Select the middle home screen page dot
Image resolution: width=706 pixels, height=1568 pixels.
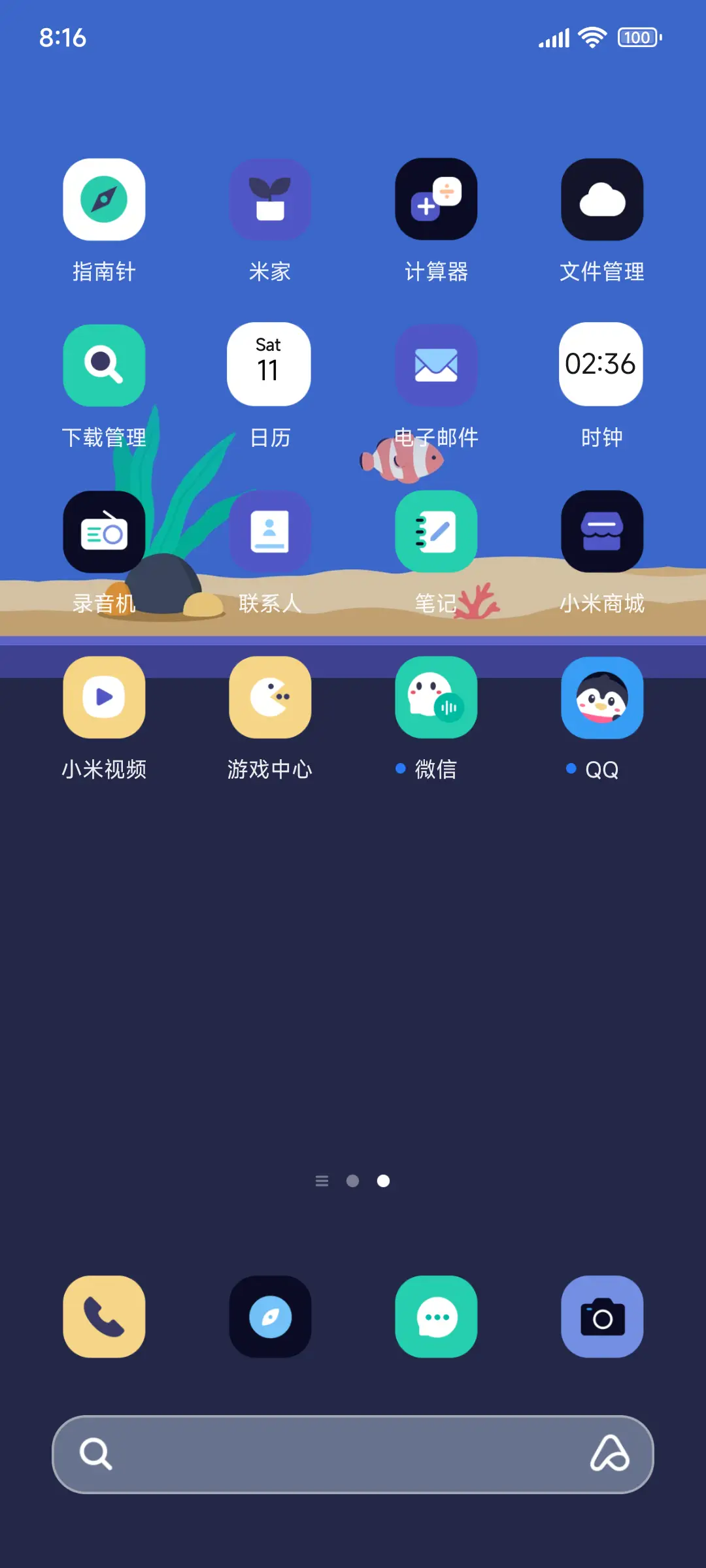point(353,1181)
